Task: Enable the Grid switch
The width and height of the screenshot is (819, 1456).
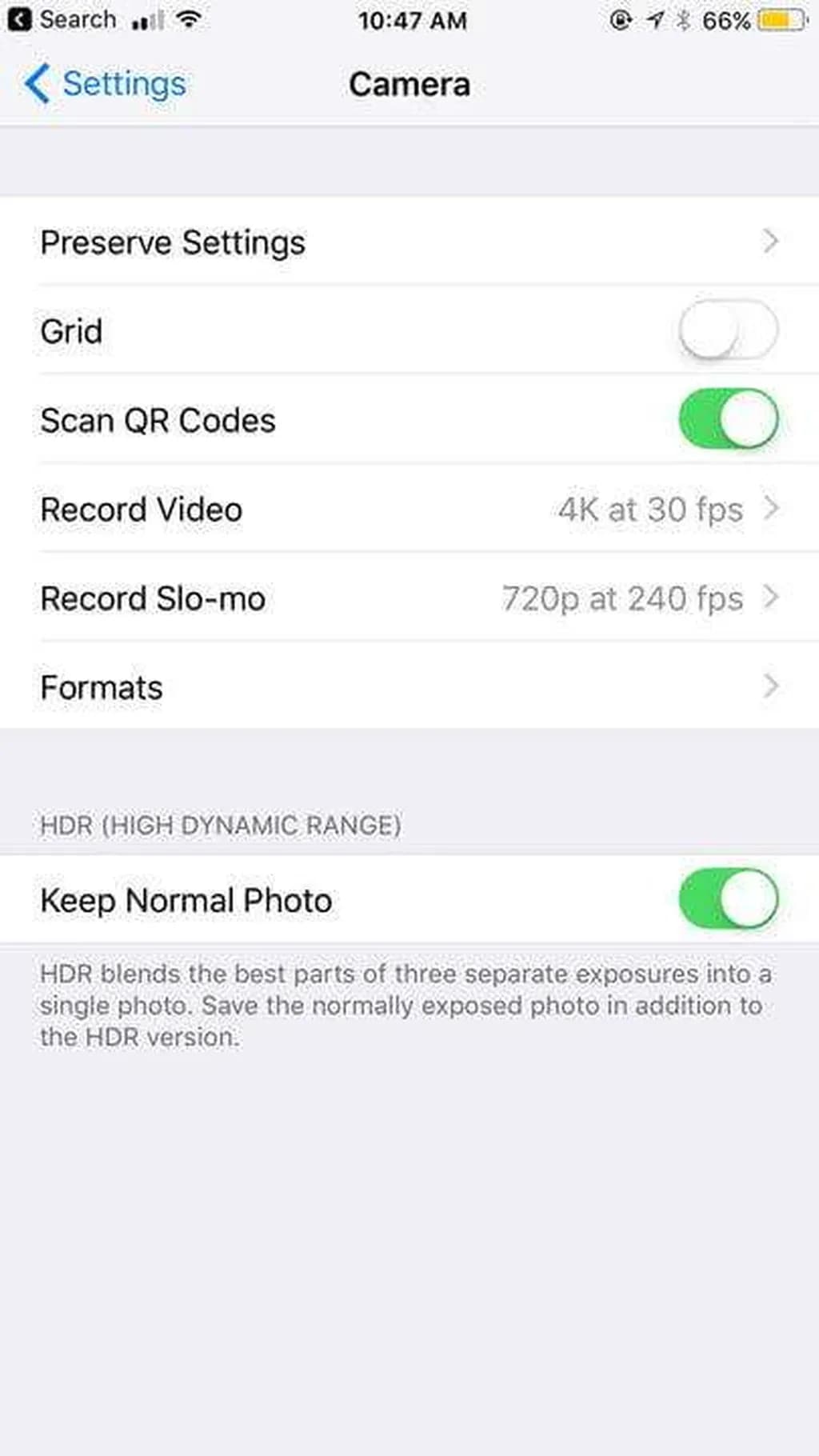Action: (728, 330)
